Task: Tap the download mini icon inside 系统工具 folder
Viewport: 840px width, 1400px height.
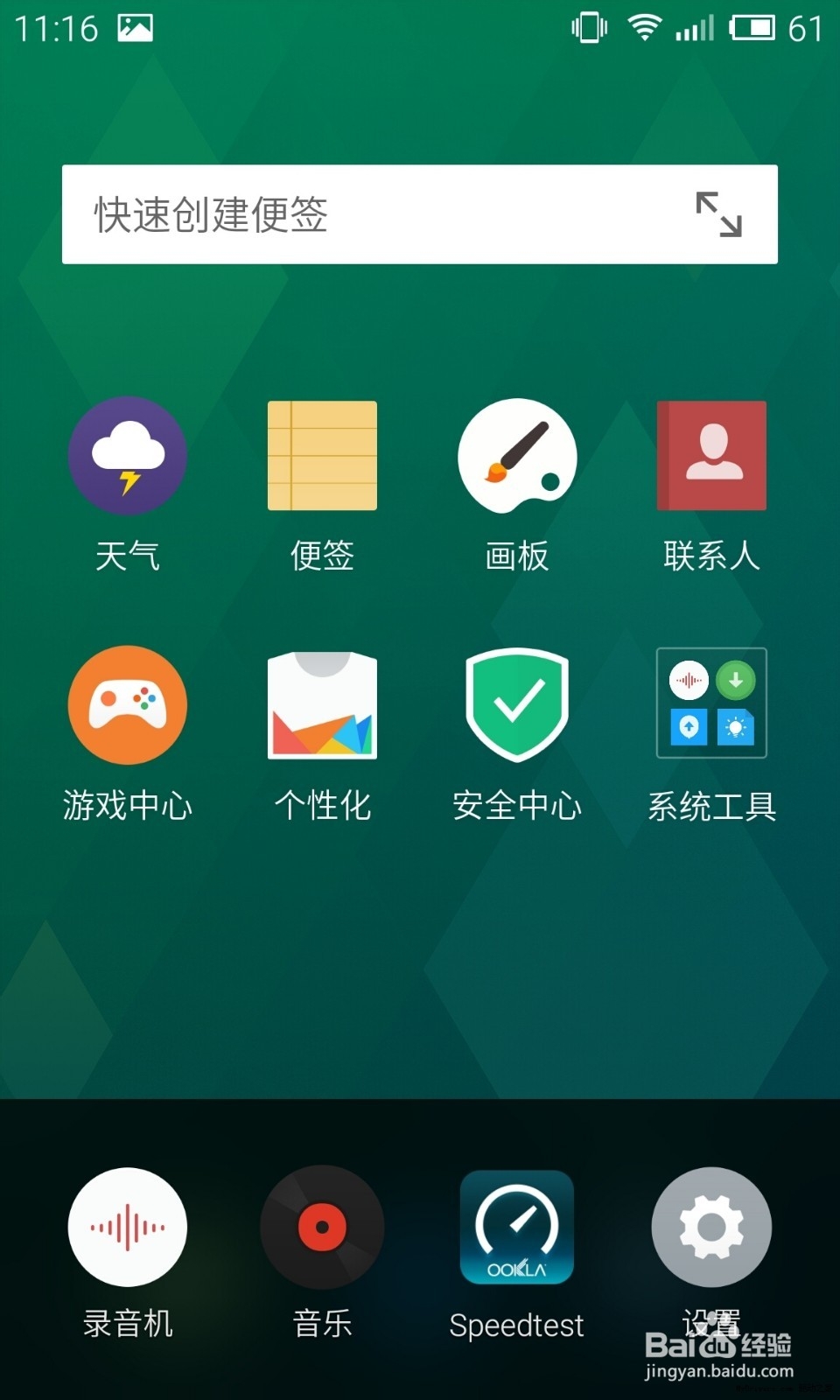Action: (735, 680)
